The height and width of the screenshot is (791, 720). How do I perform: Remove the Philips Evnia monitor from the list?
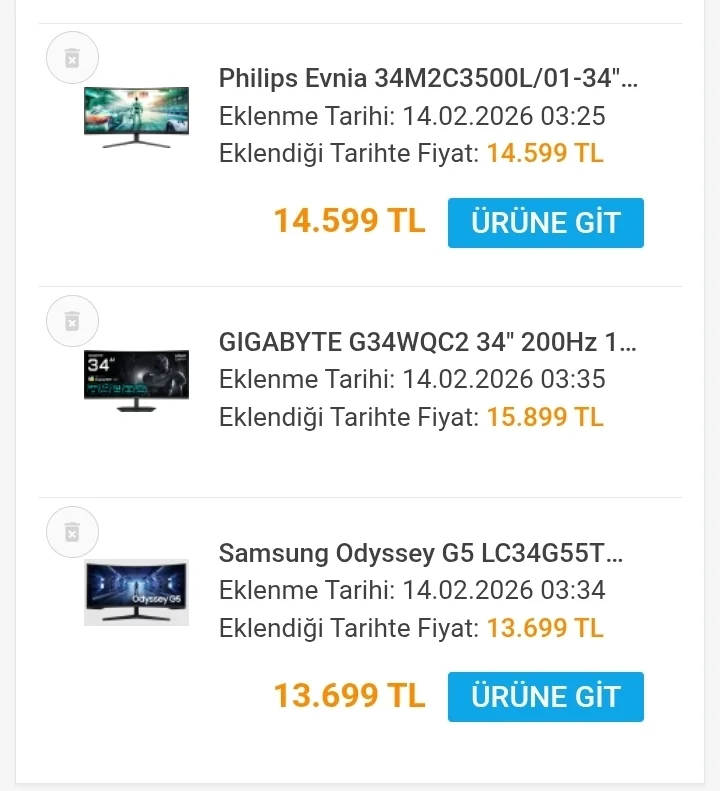(72, 58)
